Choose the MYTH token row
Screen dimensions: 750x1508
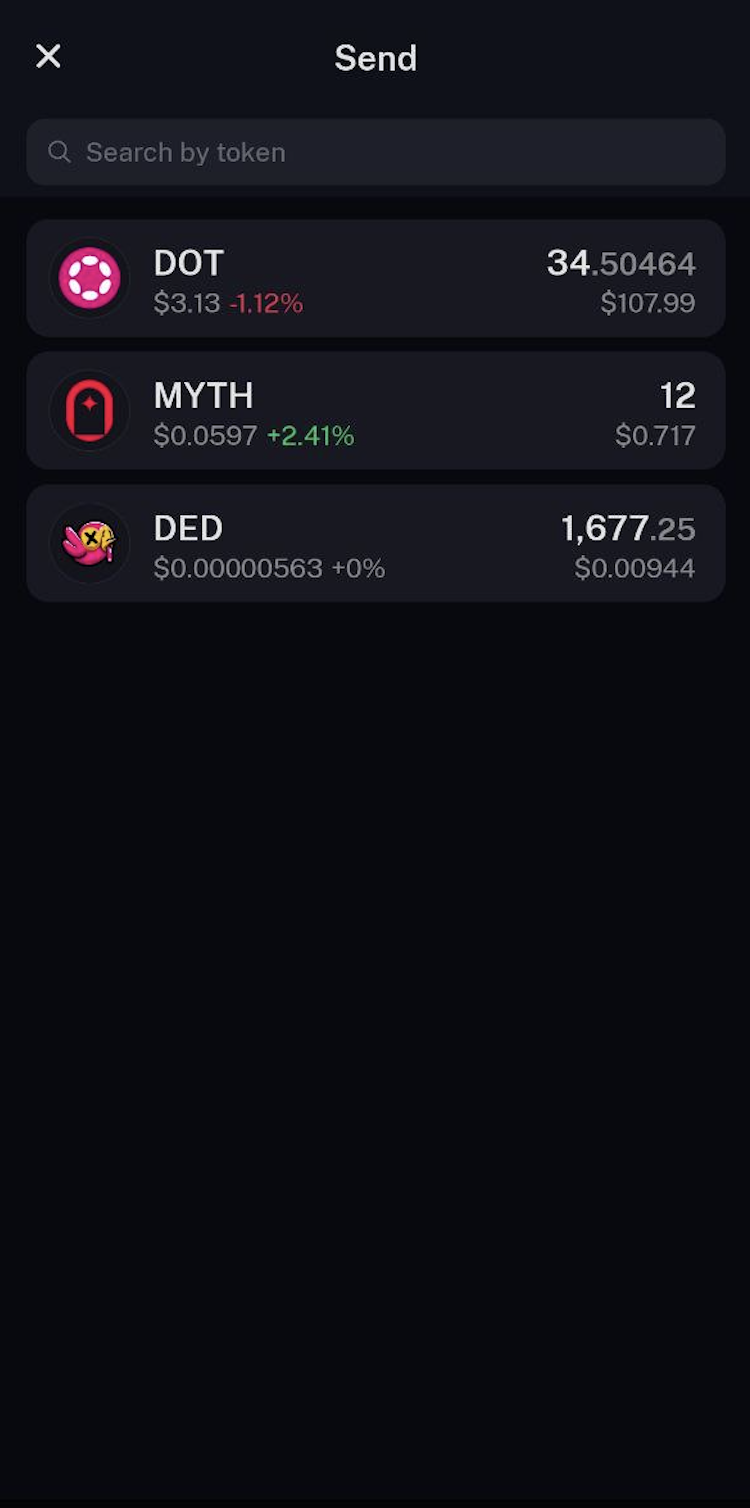coord(375,411)
